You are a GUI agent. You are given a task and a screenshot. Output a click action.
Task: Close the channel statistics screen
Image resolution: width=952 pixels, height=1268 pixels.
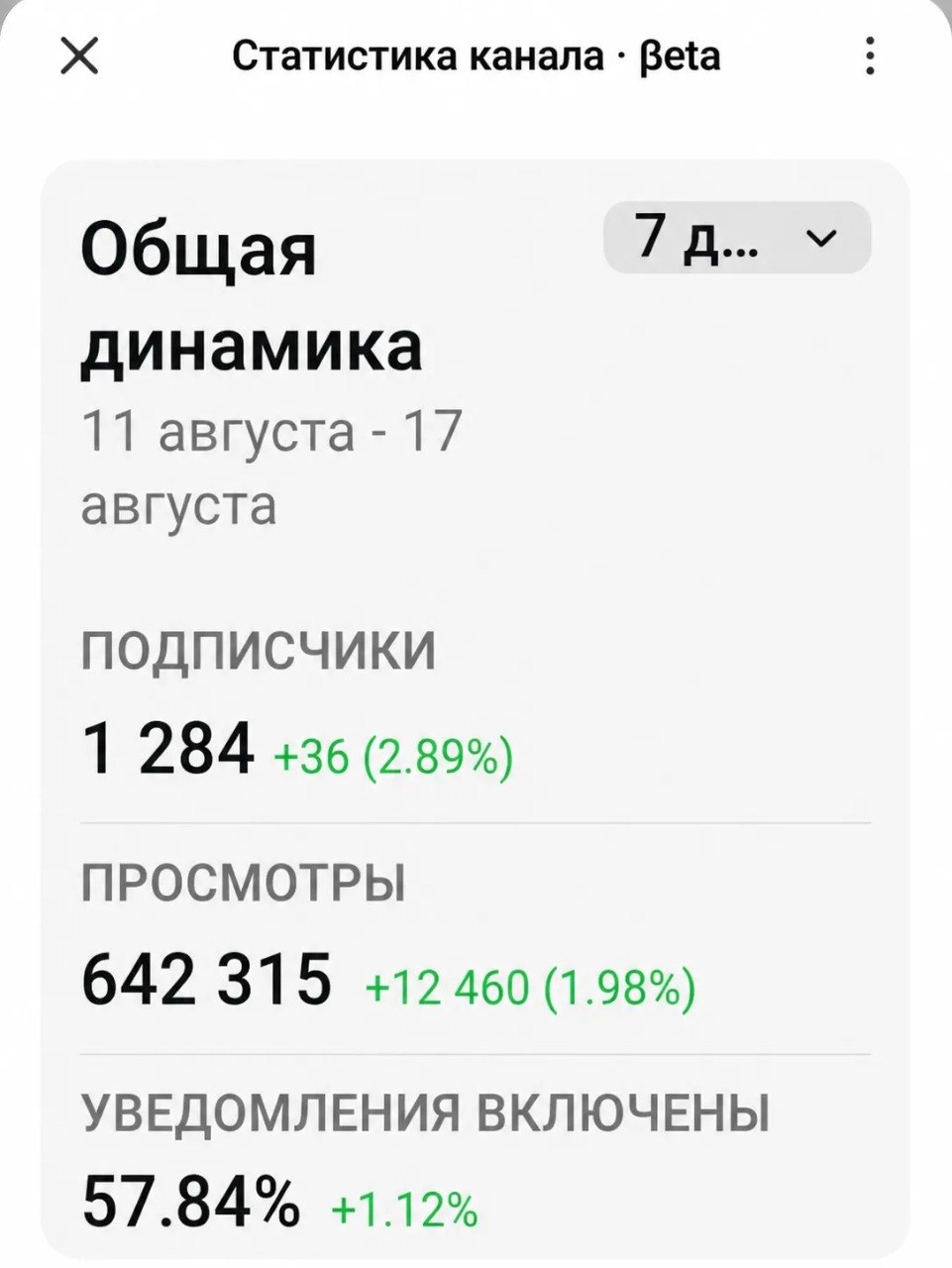(x=79, y=56)
